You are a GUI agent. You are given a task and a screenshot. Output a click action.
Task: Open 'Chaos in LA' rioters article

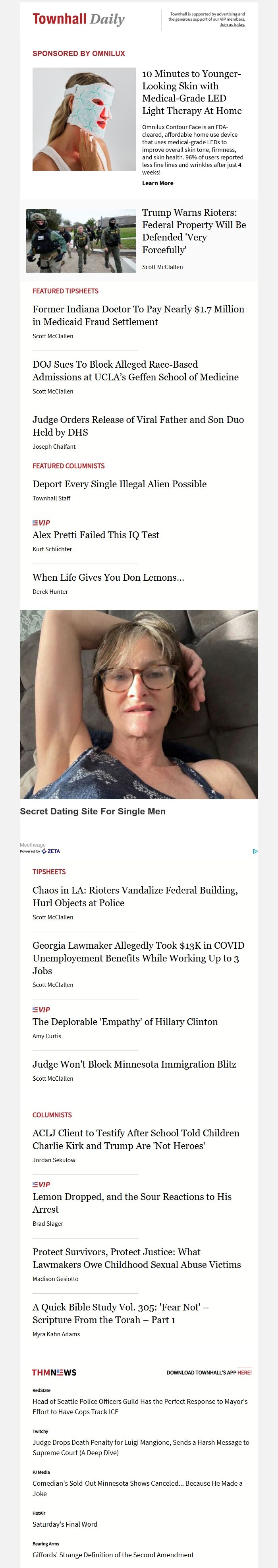(x=135, y=897)
